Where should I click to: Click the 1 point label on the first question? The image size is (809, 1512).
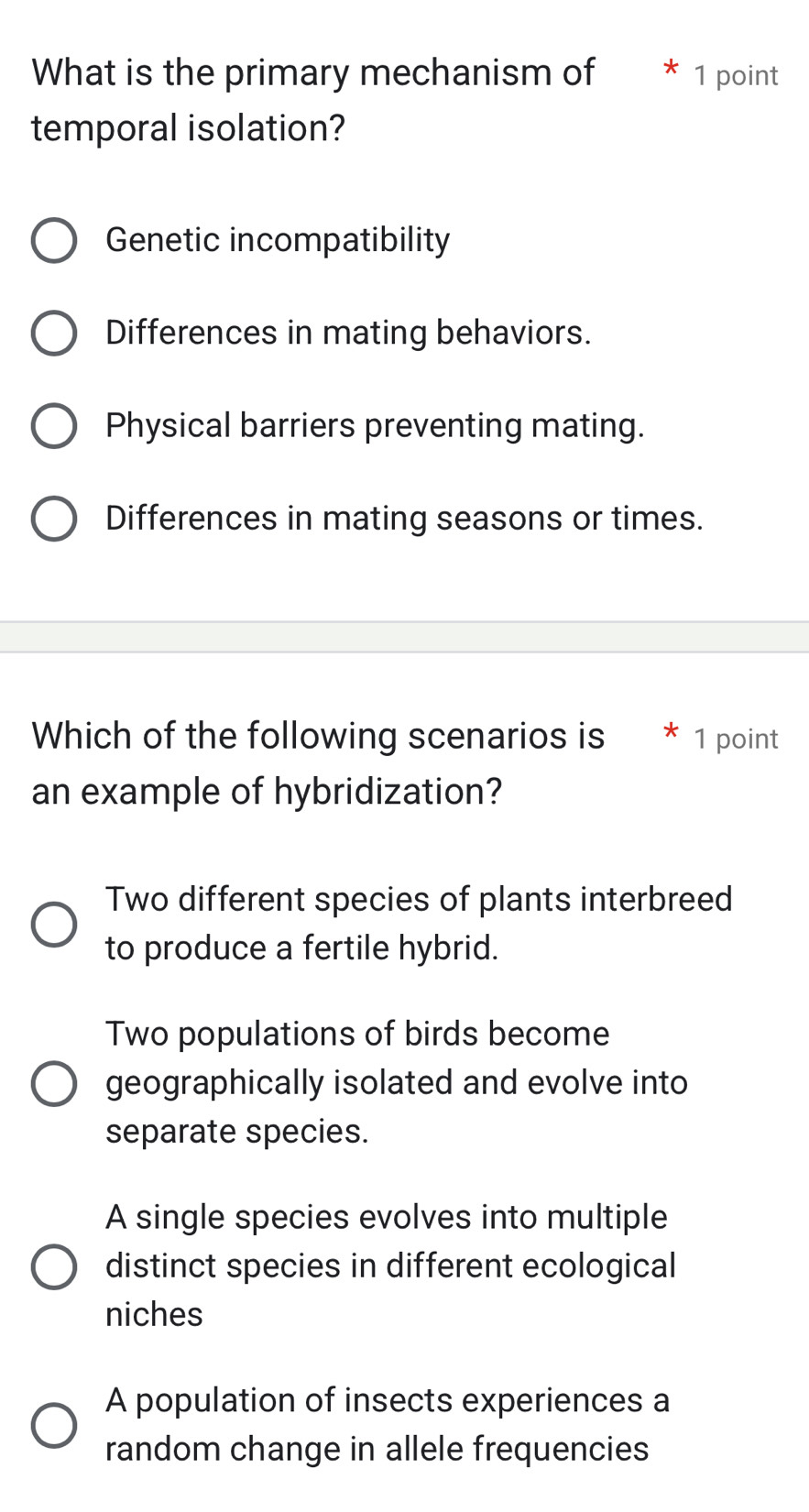pyautogui.click(x=738, y=75)
